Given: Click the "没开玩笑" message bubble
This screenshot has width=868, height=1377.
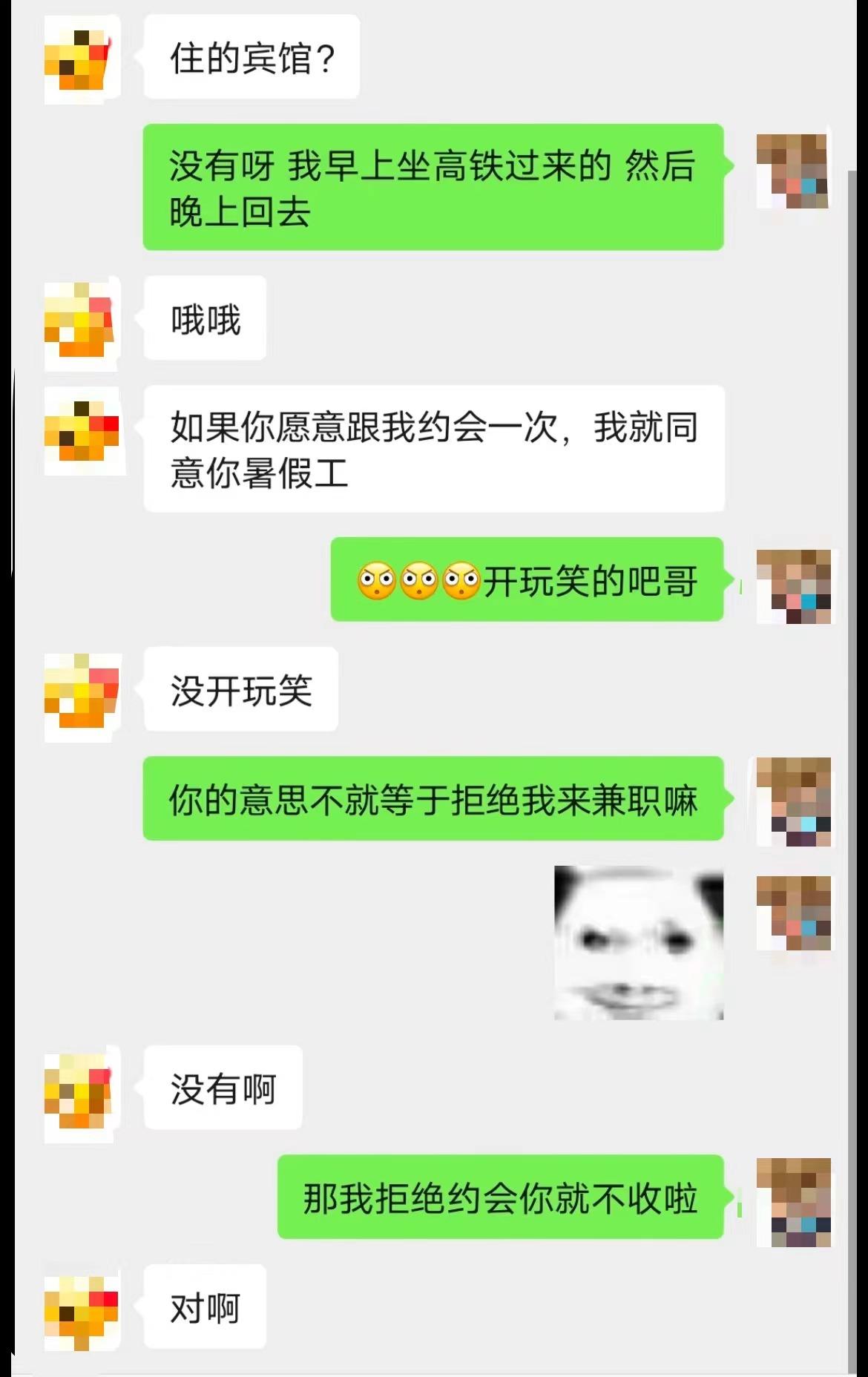Looking at the screenshot, I should (x=241, y=690).
